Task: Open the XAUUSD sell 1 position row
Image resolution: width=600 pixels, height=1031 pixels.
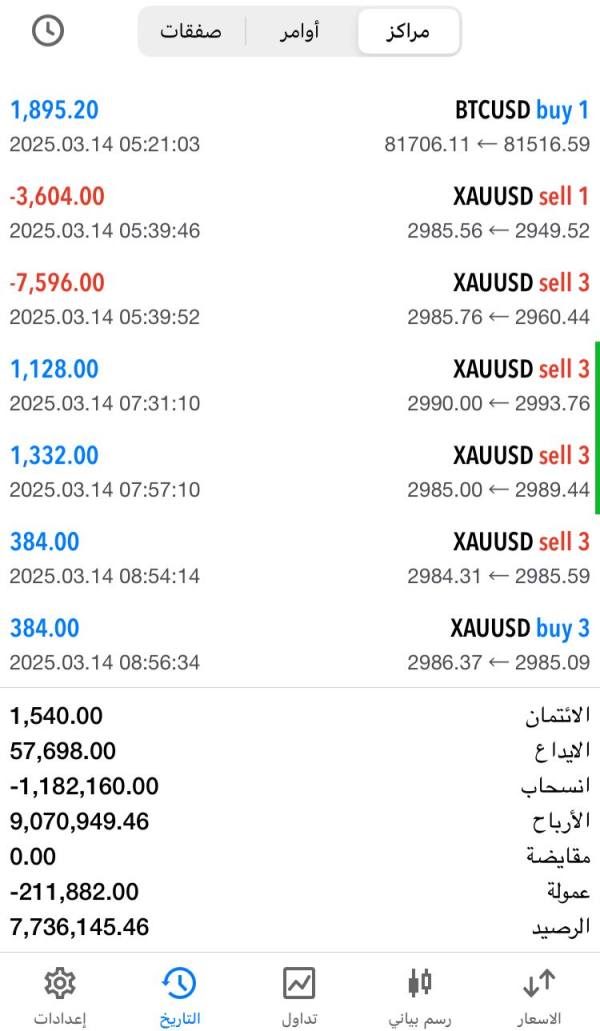Action: [x=300, y=212]
